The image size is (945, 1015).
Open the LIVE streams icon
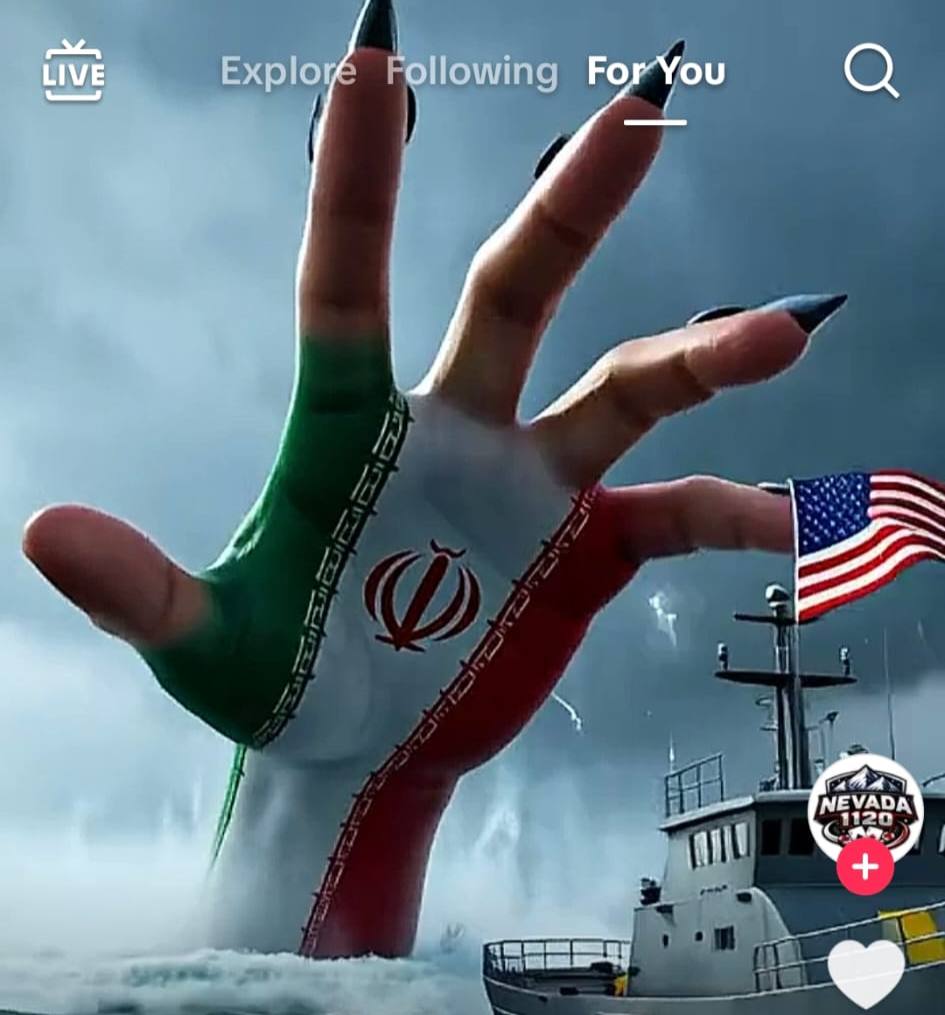pyautogui.click(x=73, y=72)
